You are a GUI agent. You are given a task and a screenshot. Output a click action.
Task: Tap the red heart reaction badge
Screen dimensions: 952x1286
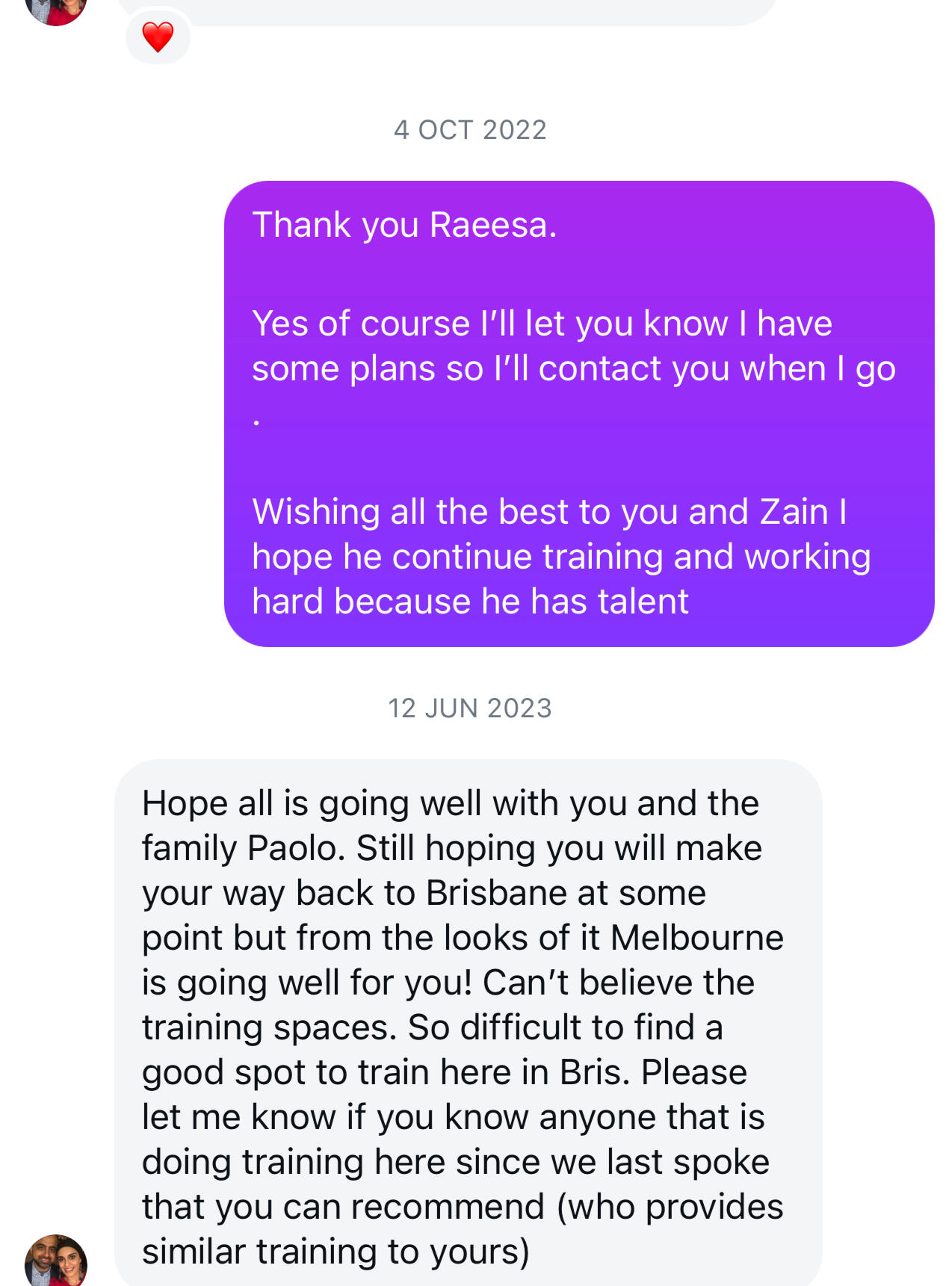coord(158,37)
